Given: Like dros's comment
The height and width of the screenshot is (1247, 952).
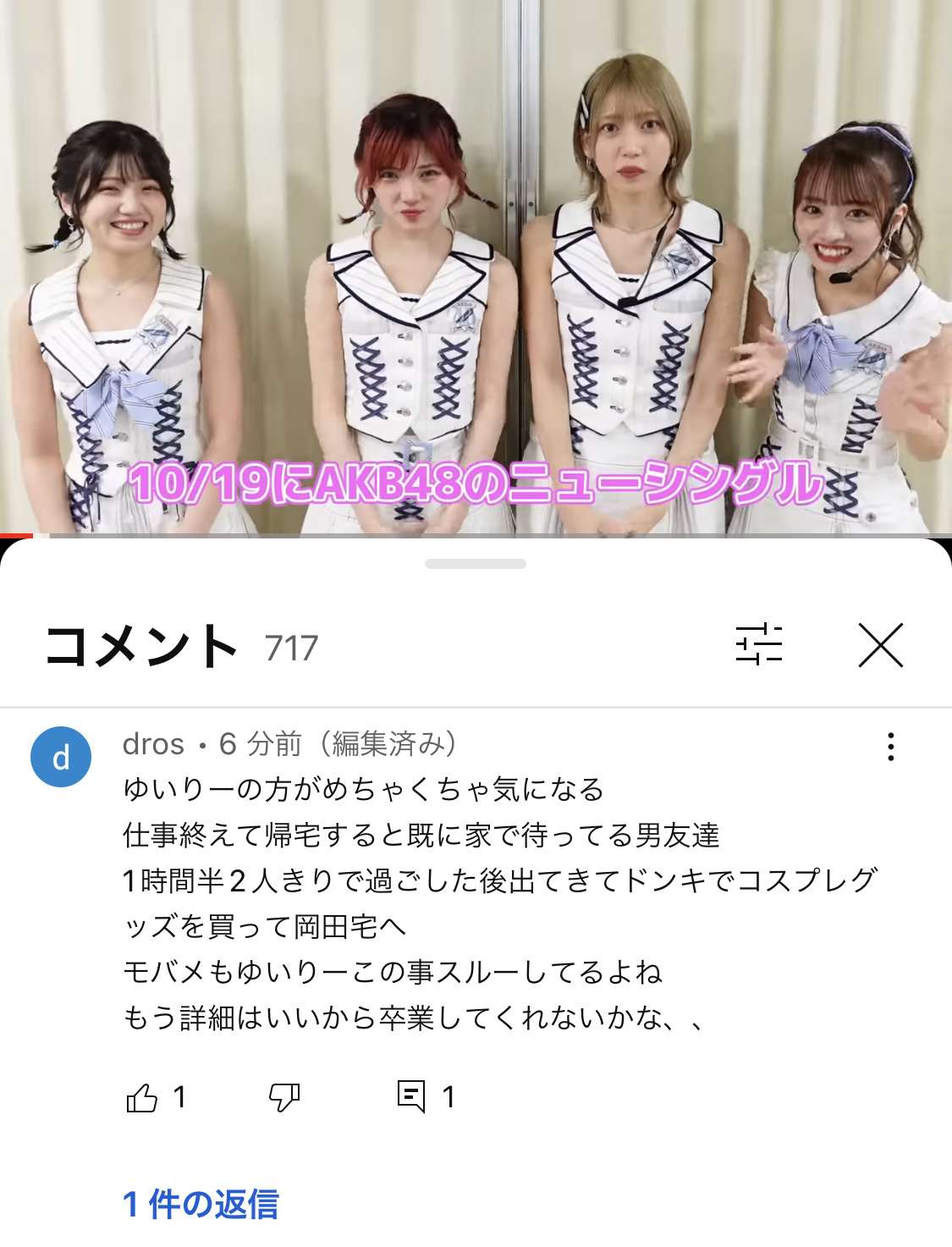Looking at the screenshot, I should coord(142,1098).
